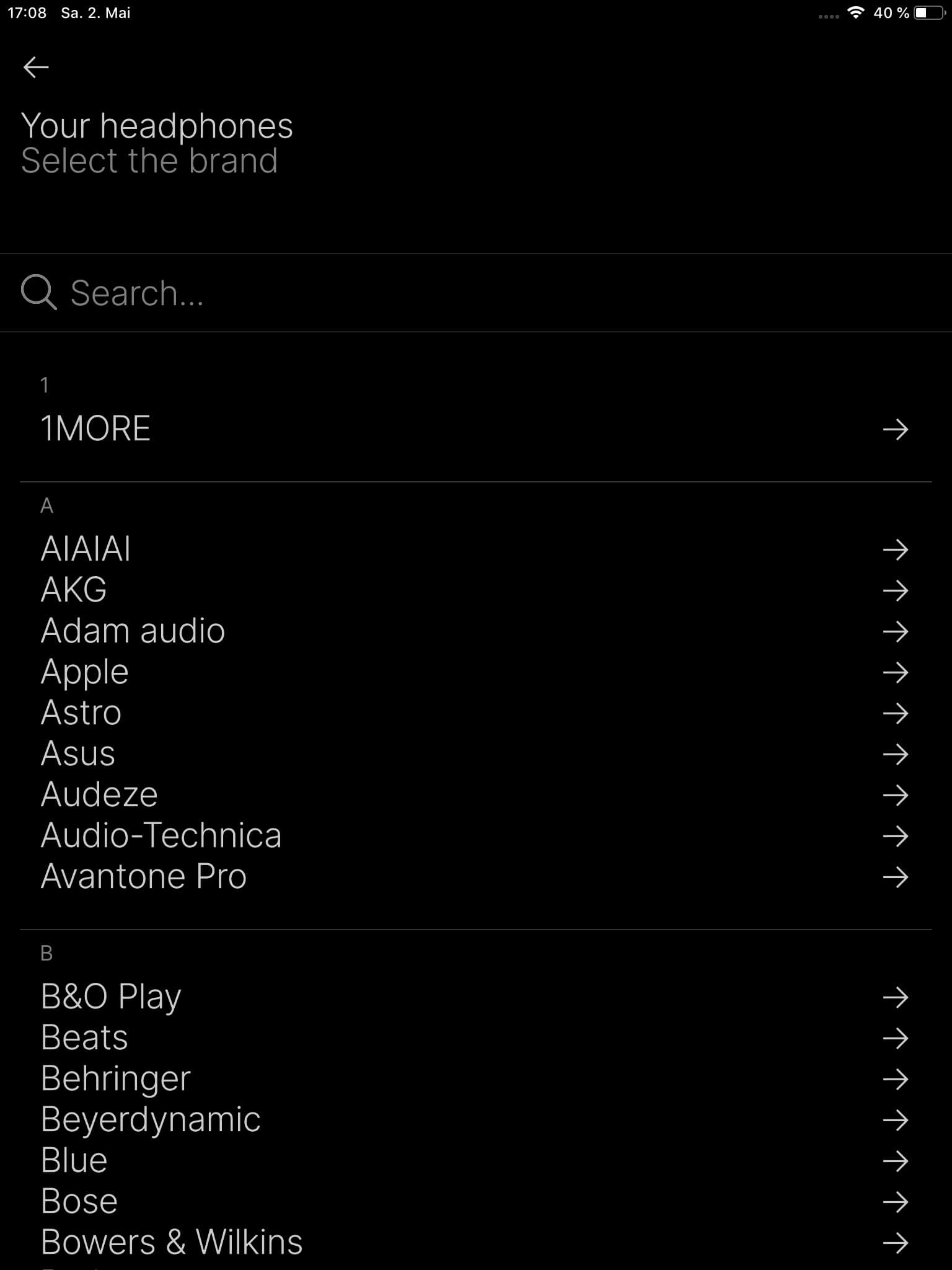Select Bose as your brand
Image resolution: width=952 pixels, height=1270 pixels.
pyautogui.click(x=79, y=1202)
